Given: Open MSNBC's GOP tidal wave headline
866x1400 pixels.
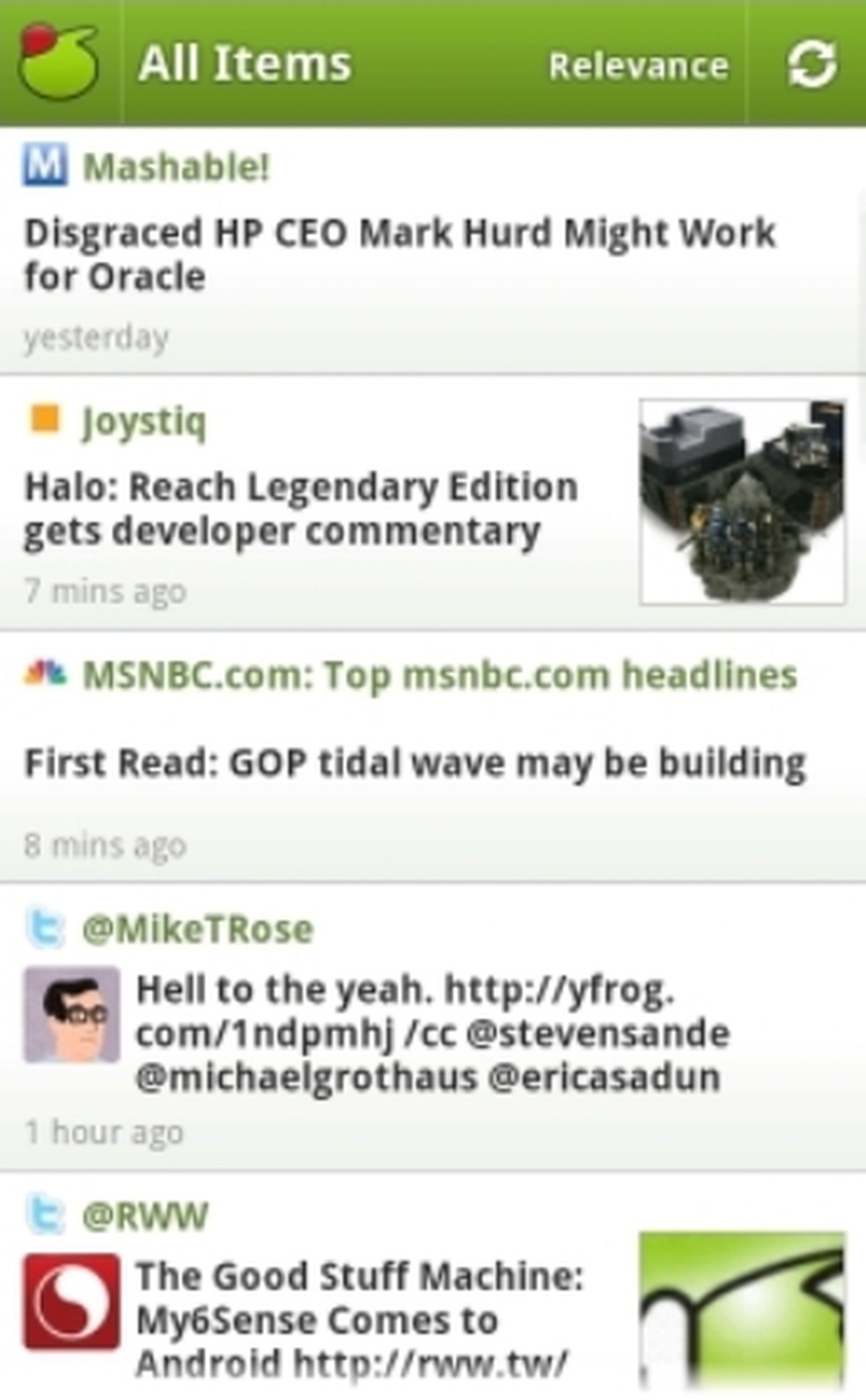Looking at the screenshot, I should click(414, 763).
